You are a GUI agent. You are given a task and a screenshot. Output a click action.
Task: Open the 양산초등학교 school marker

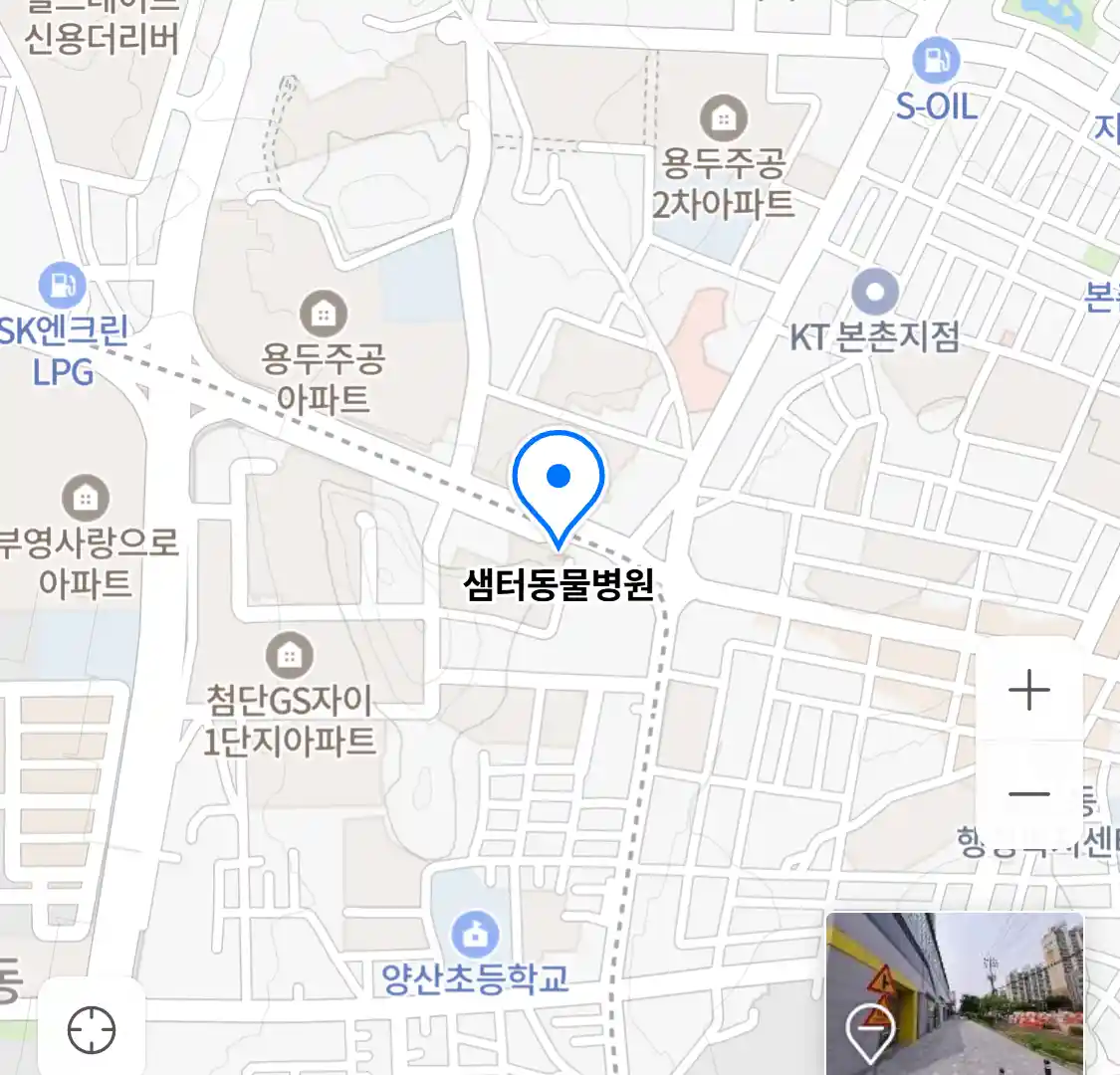(476, 935)
